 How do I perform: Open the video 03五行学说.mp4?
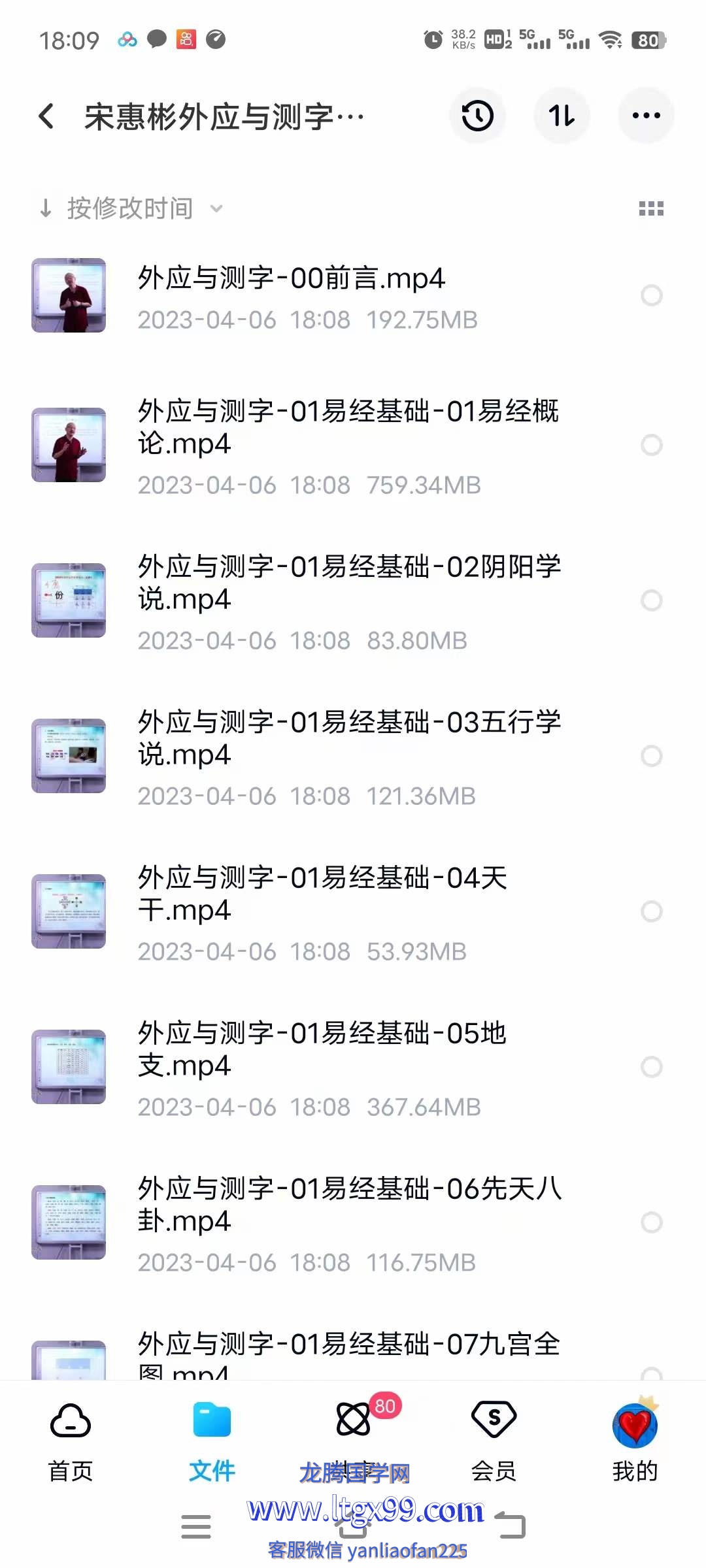coord(348,738)
